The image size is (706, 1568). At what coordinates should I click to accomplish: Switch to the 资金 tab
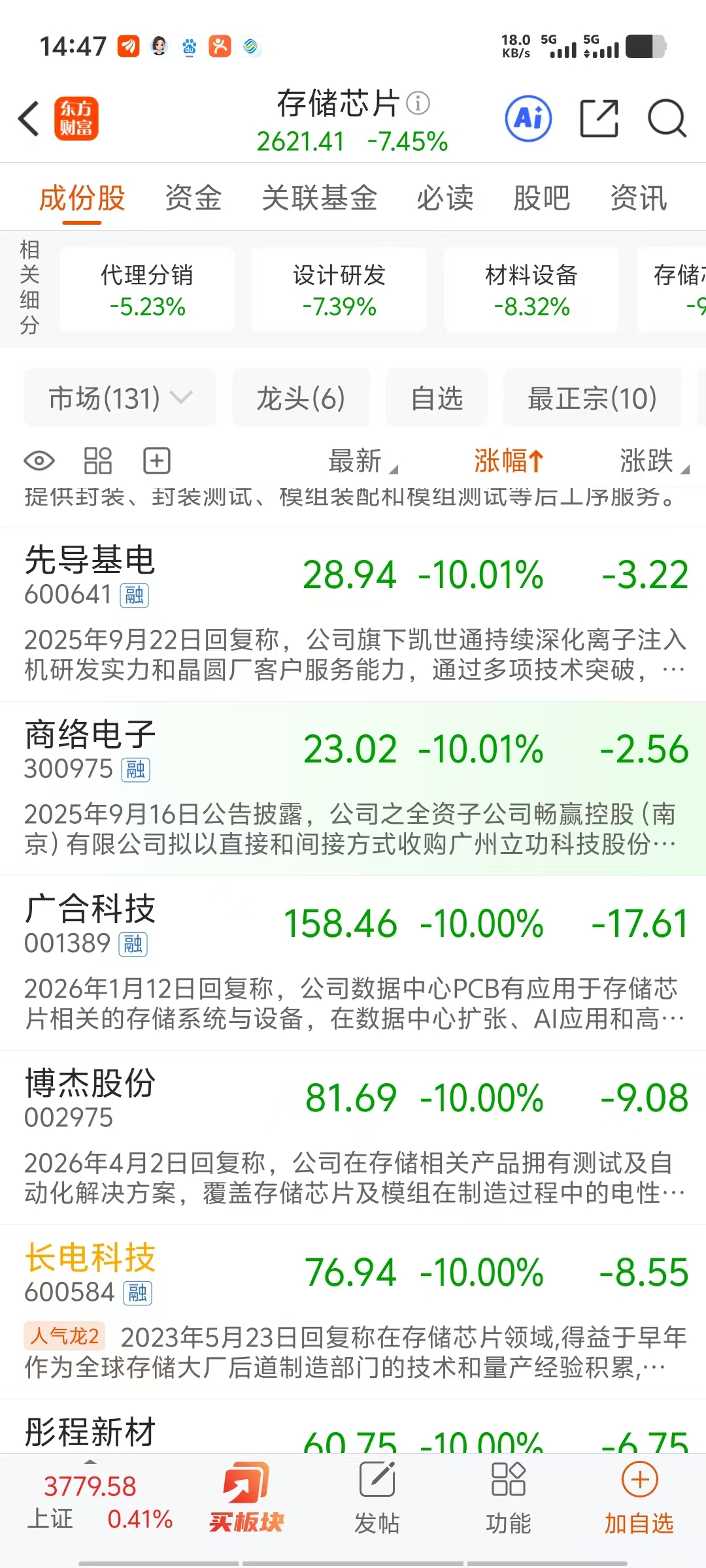point(193,198)
